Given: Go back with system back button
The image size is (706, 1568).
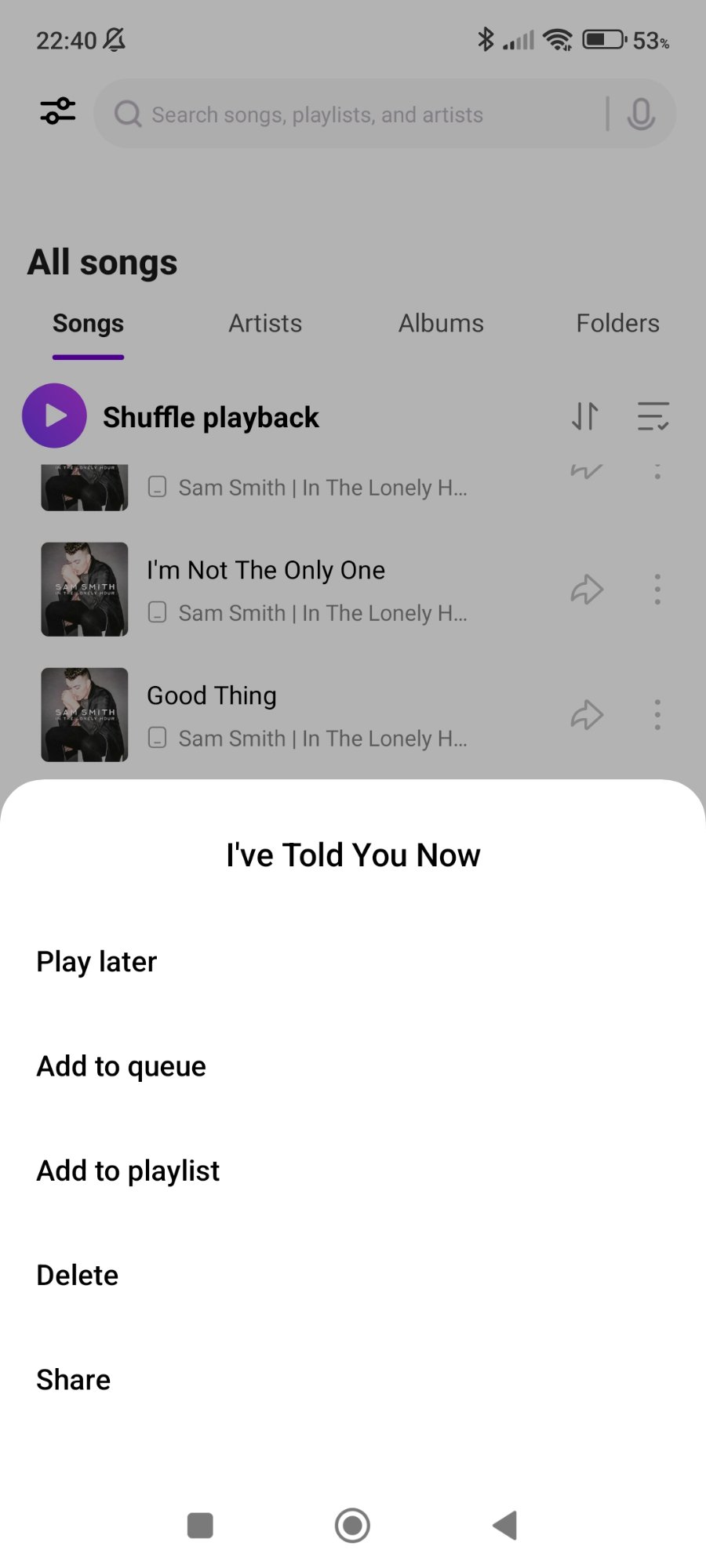Looking at the screenshot, I should tap(505, 1526).
